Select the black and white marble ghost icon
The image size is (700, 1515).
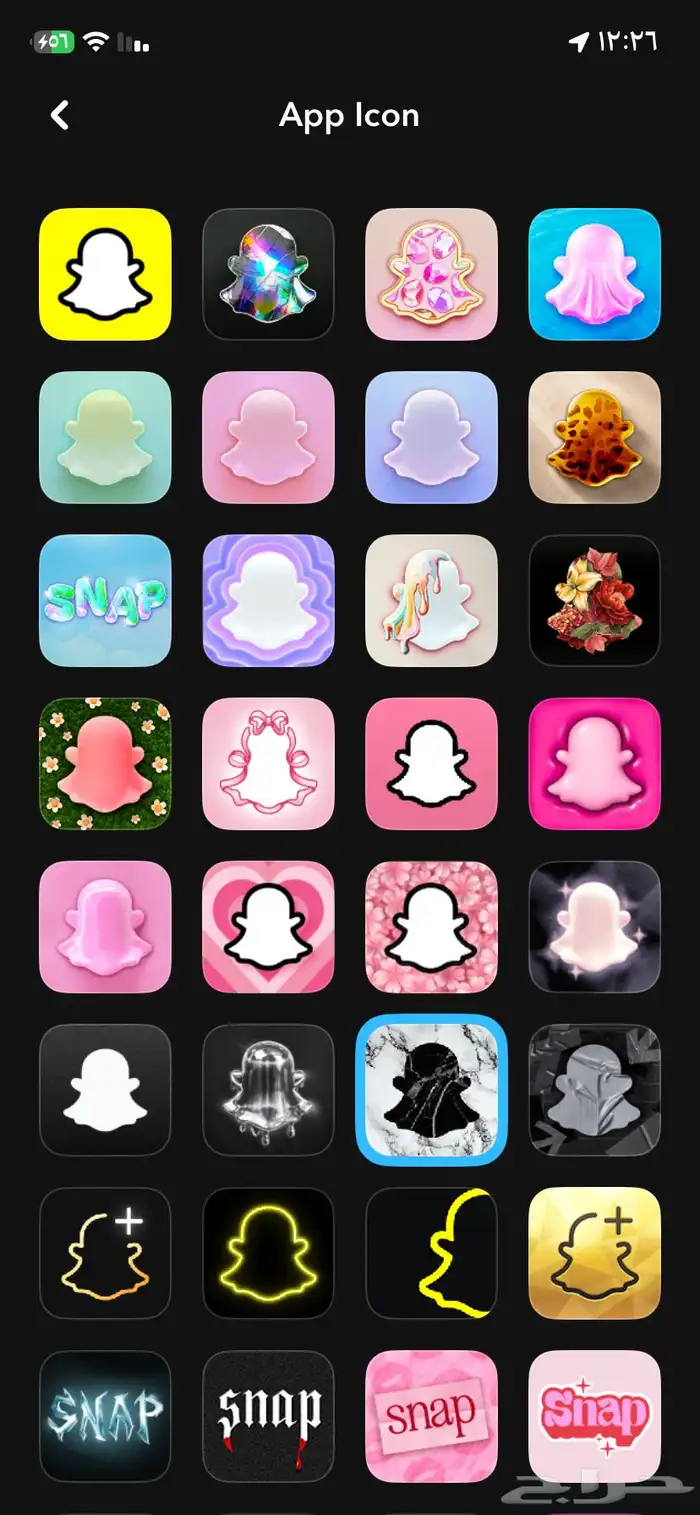click(x=431, y=1089)
